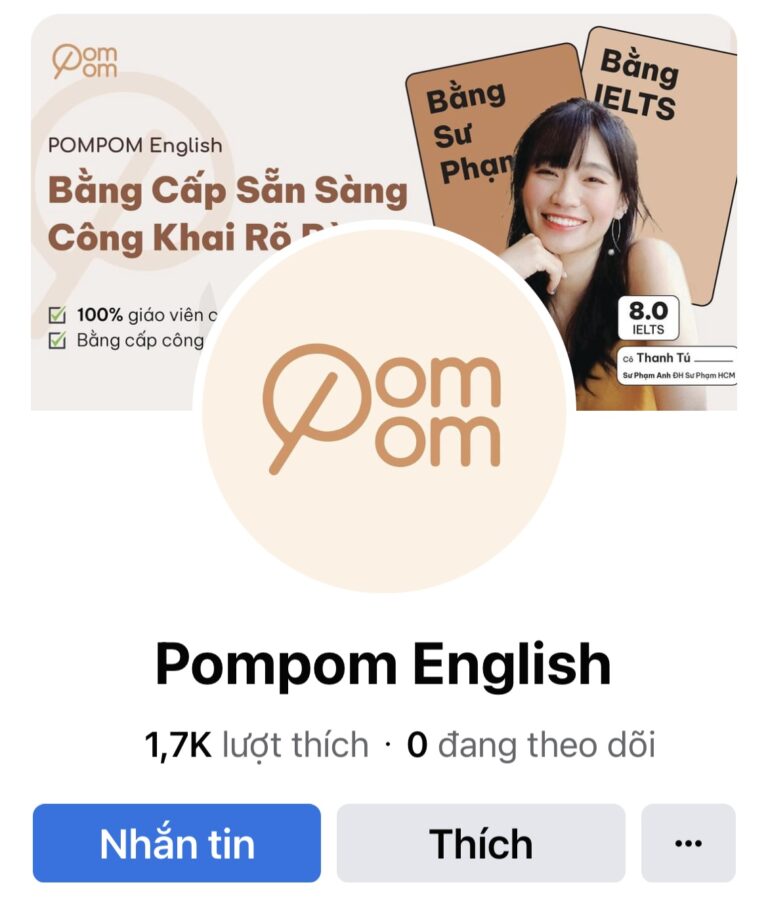Toggle the Thích button to like the page
The height and width of the screenshot is (912, 768).
[x=481, y=843]
